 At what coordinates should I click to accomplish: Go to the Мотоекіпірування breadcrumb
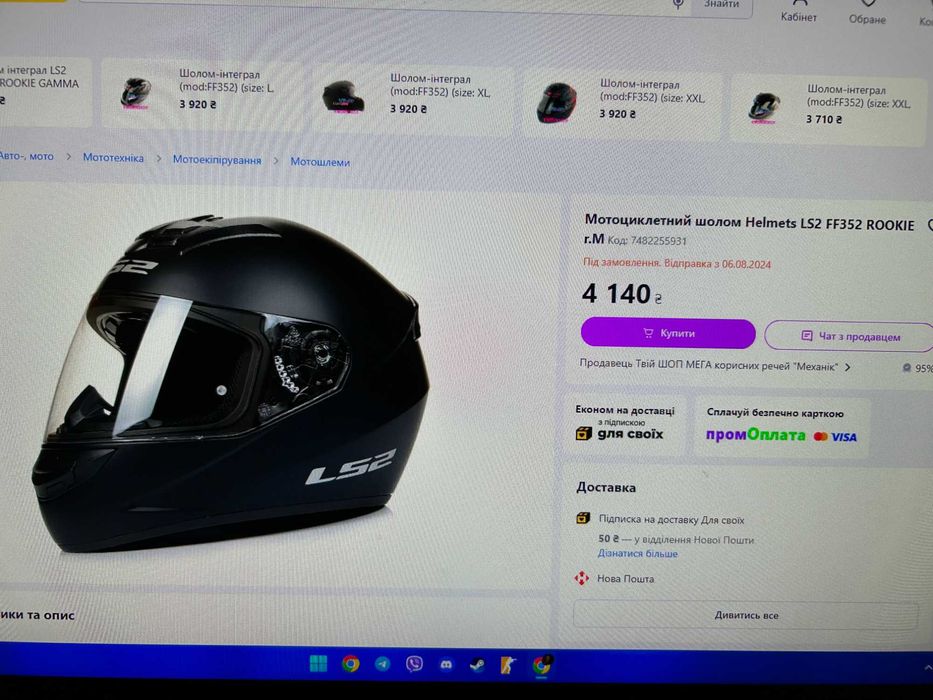(217, 160)
